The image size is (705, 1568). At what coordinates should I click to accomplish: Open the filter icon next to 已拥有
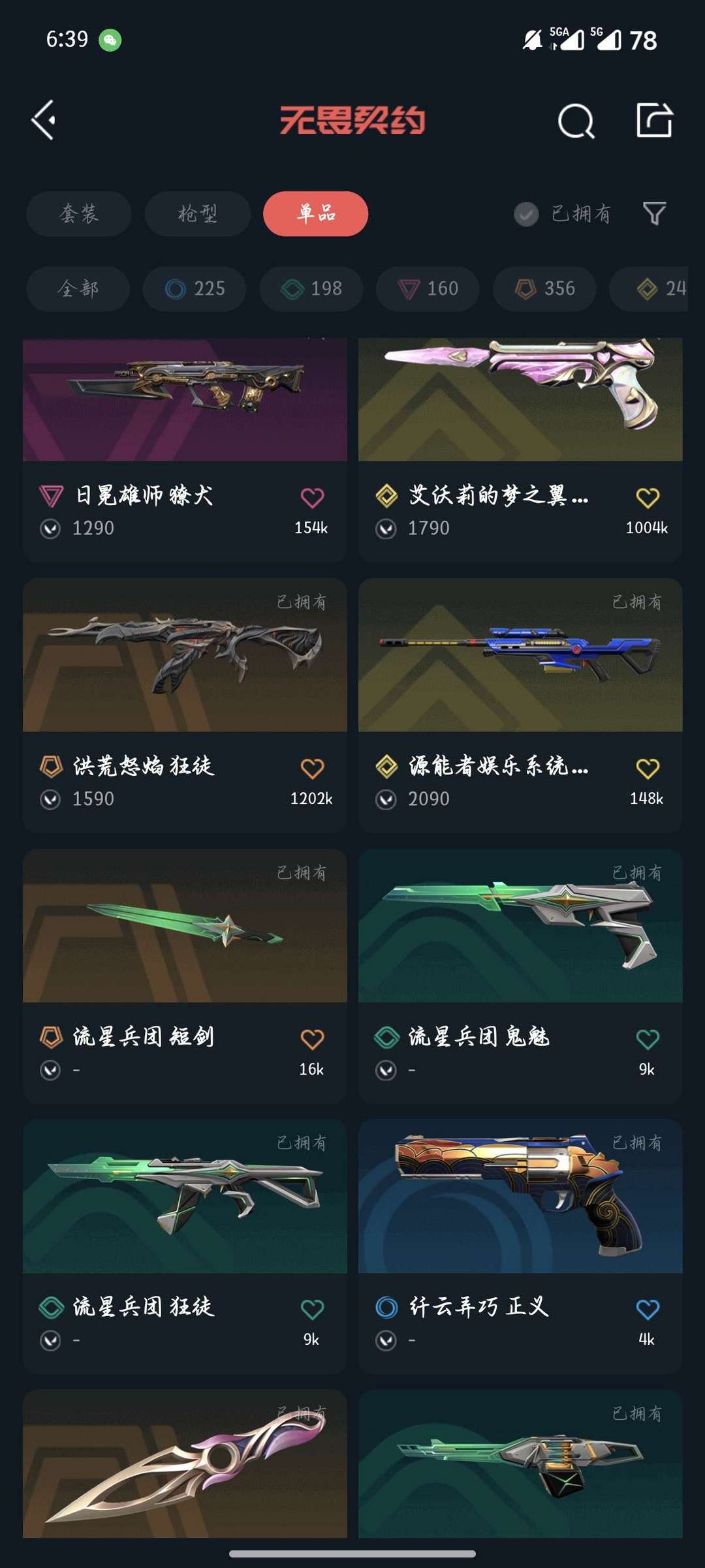pyautogui.click(x=652, y=213)
